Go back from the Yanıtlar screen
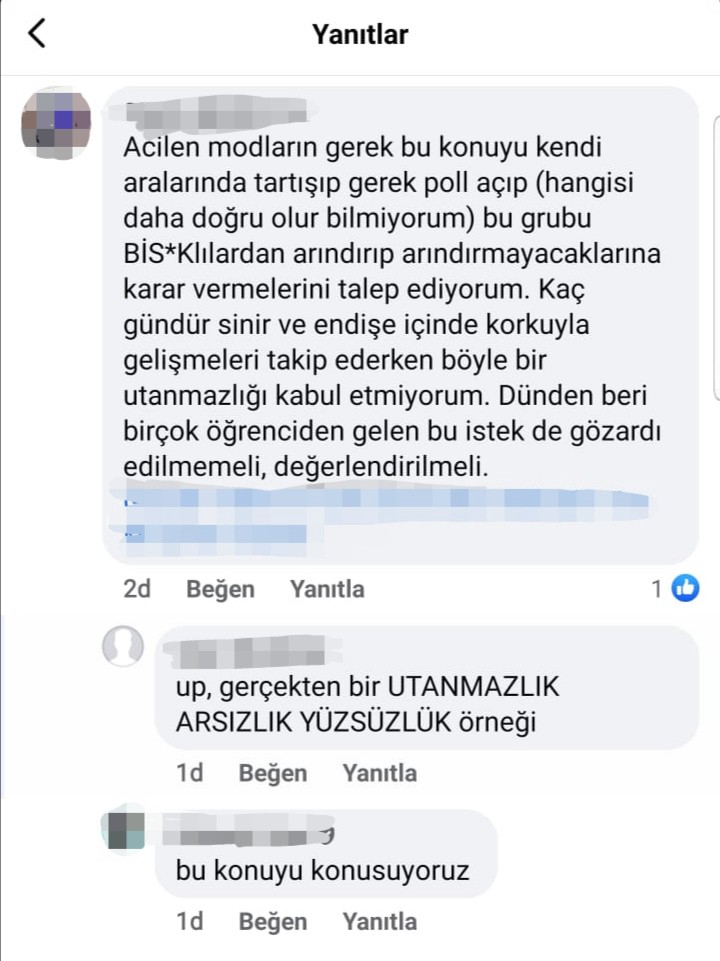The width and height of the screenshot is (720, 961). pos(37,34)
